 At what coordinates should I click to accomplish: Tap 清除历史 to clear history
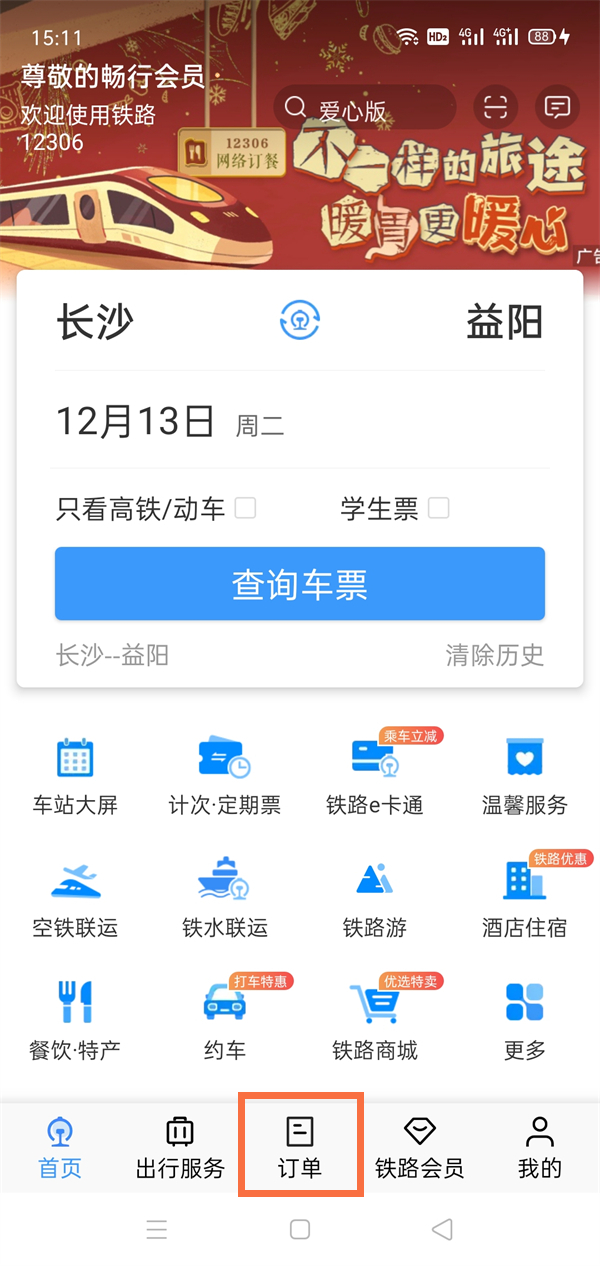[x=494, y=655]
